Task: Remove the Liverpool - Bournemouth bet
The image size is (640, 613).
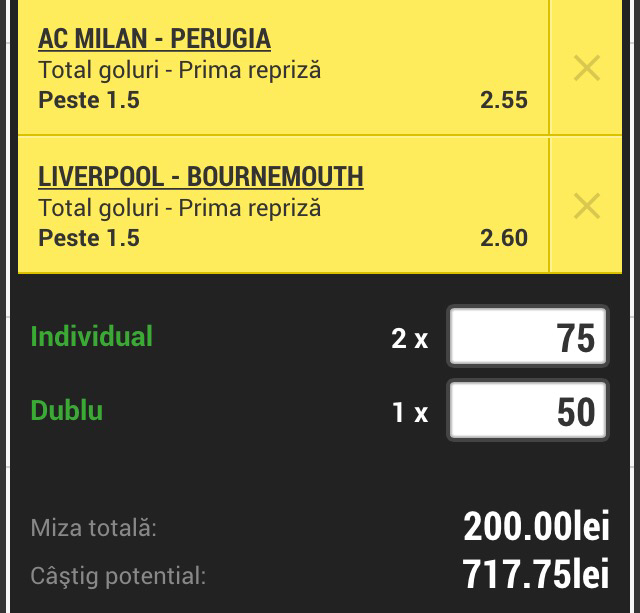Action: click(586, 206)
